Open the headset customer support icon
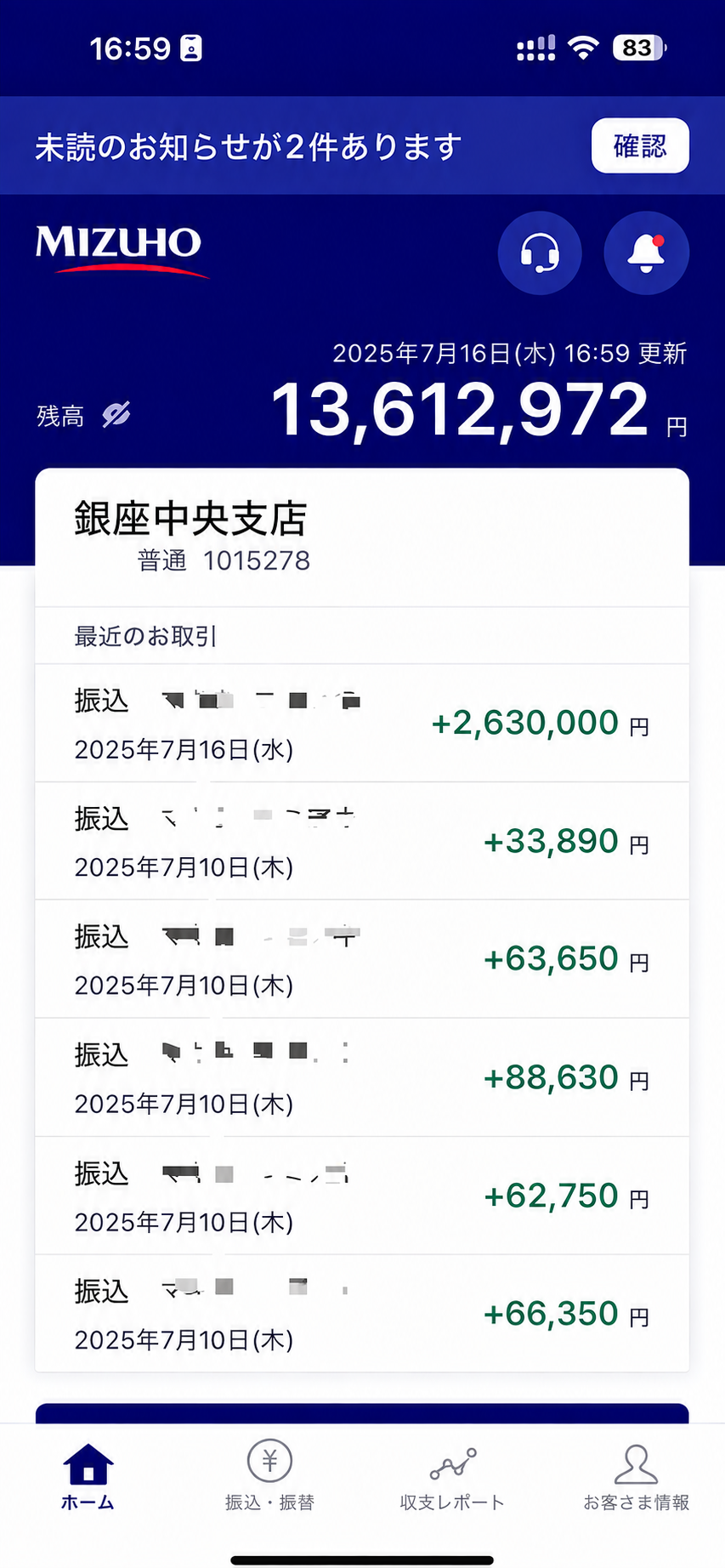This screenshot has height=1568, width=725. pyautogui.click(x=540, y=253)
